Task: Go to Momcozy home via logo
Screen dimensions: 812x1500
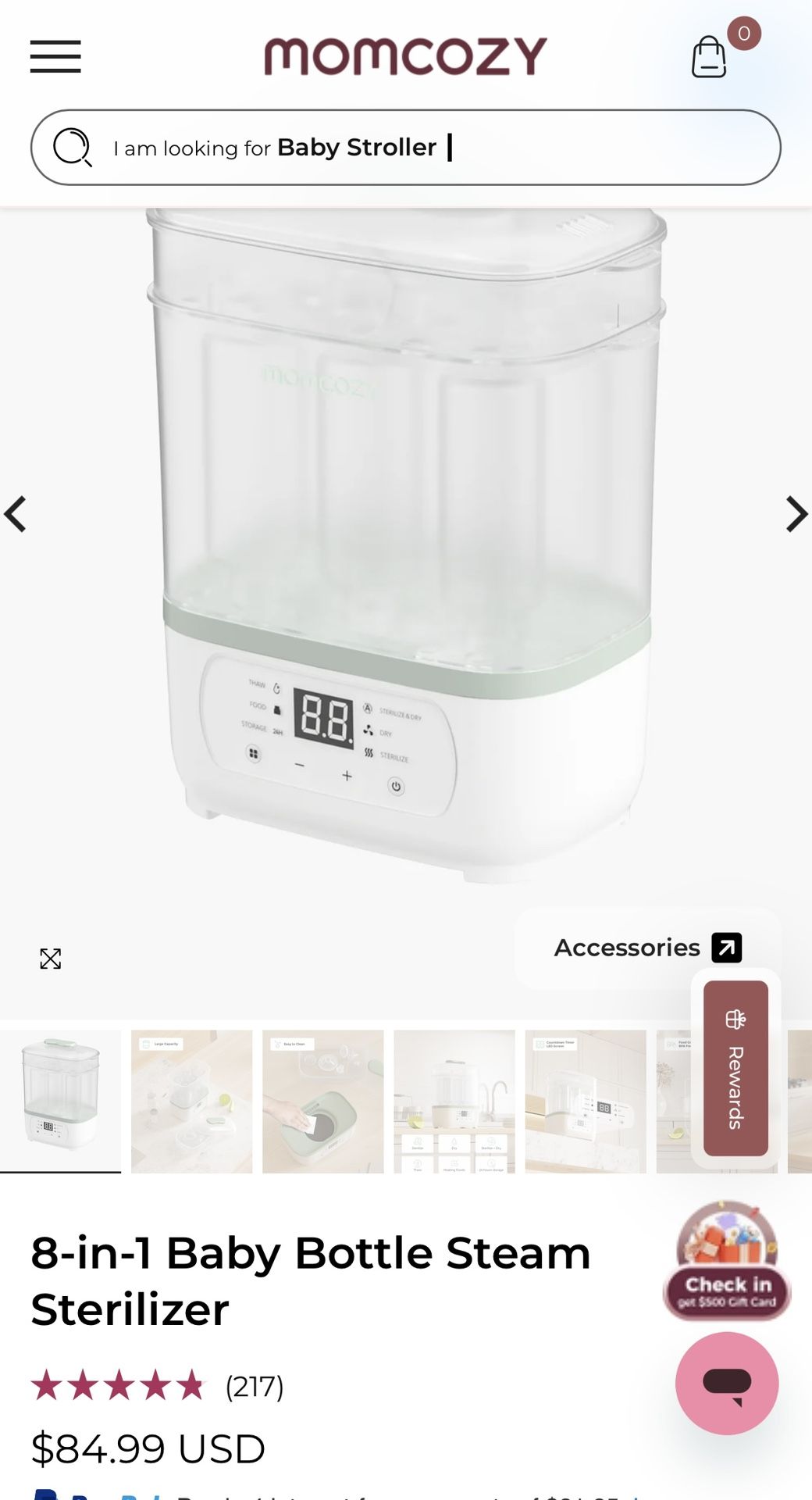Action: point(405,56)
